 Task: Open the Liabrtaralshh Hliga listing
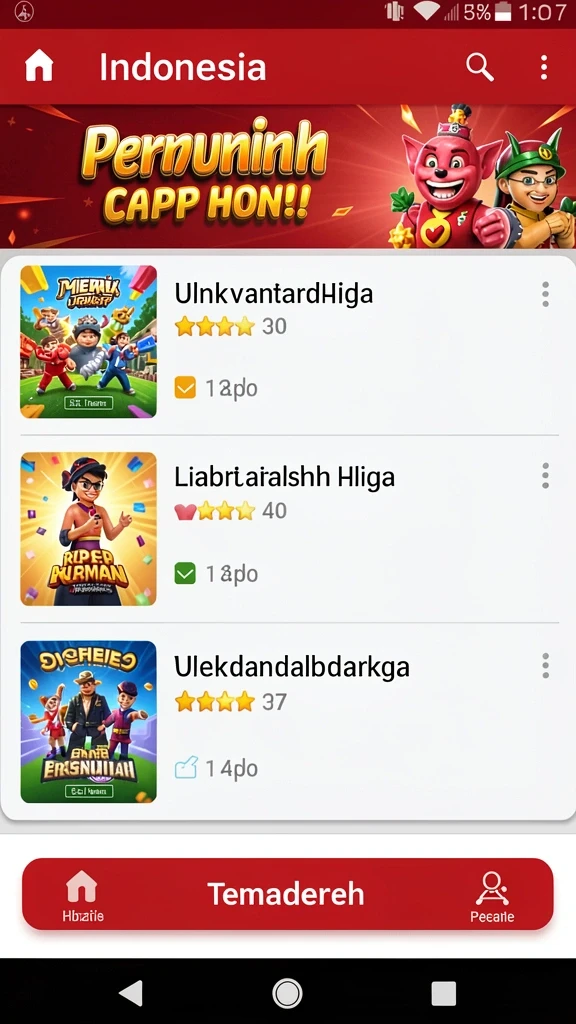coord(288,528)
